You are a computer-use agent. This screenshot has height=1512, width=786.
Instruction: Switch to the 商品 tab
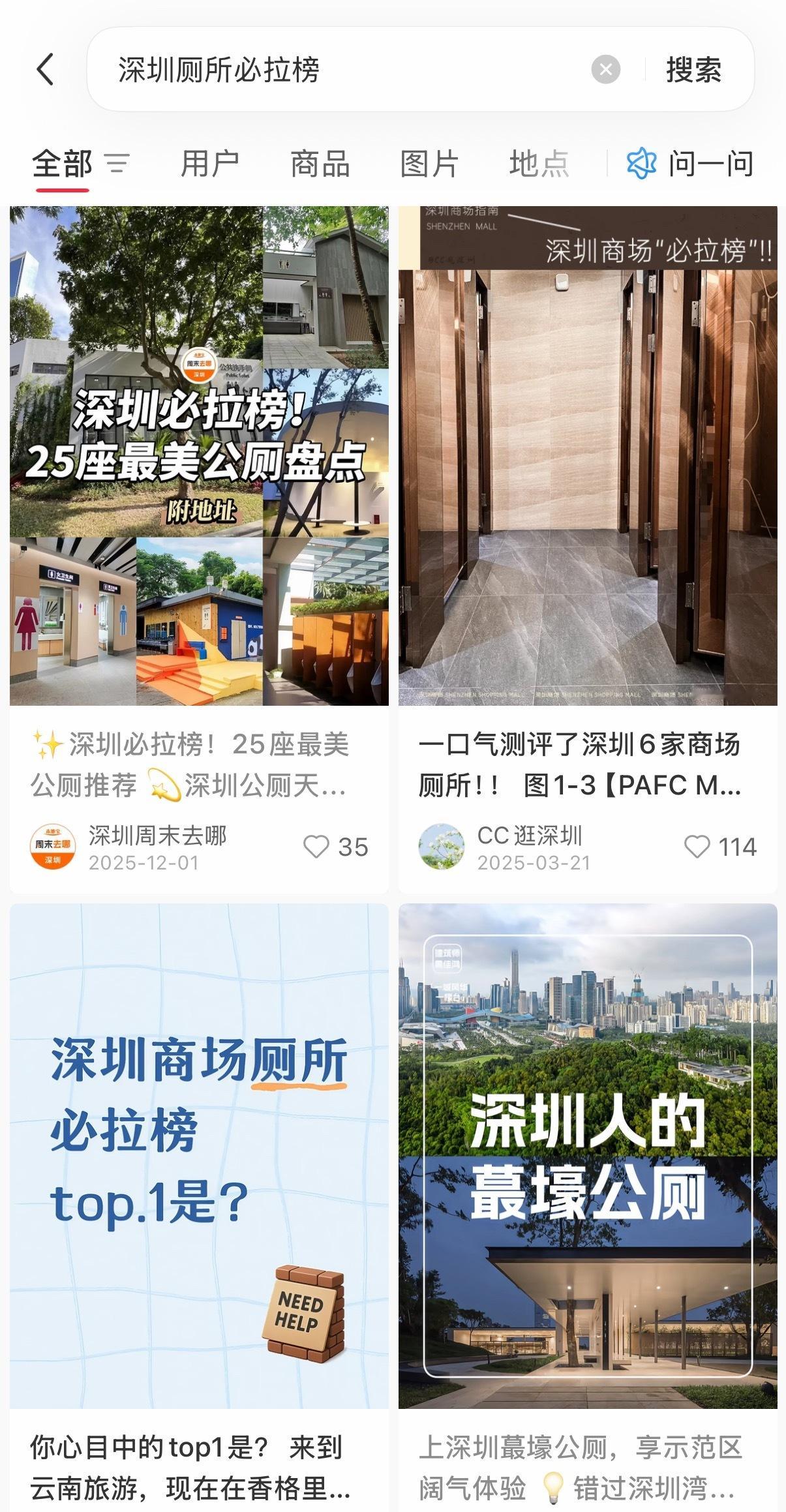tap(320, 164)
